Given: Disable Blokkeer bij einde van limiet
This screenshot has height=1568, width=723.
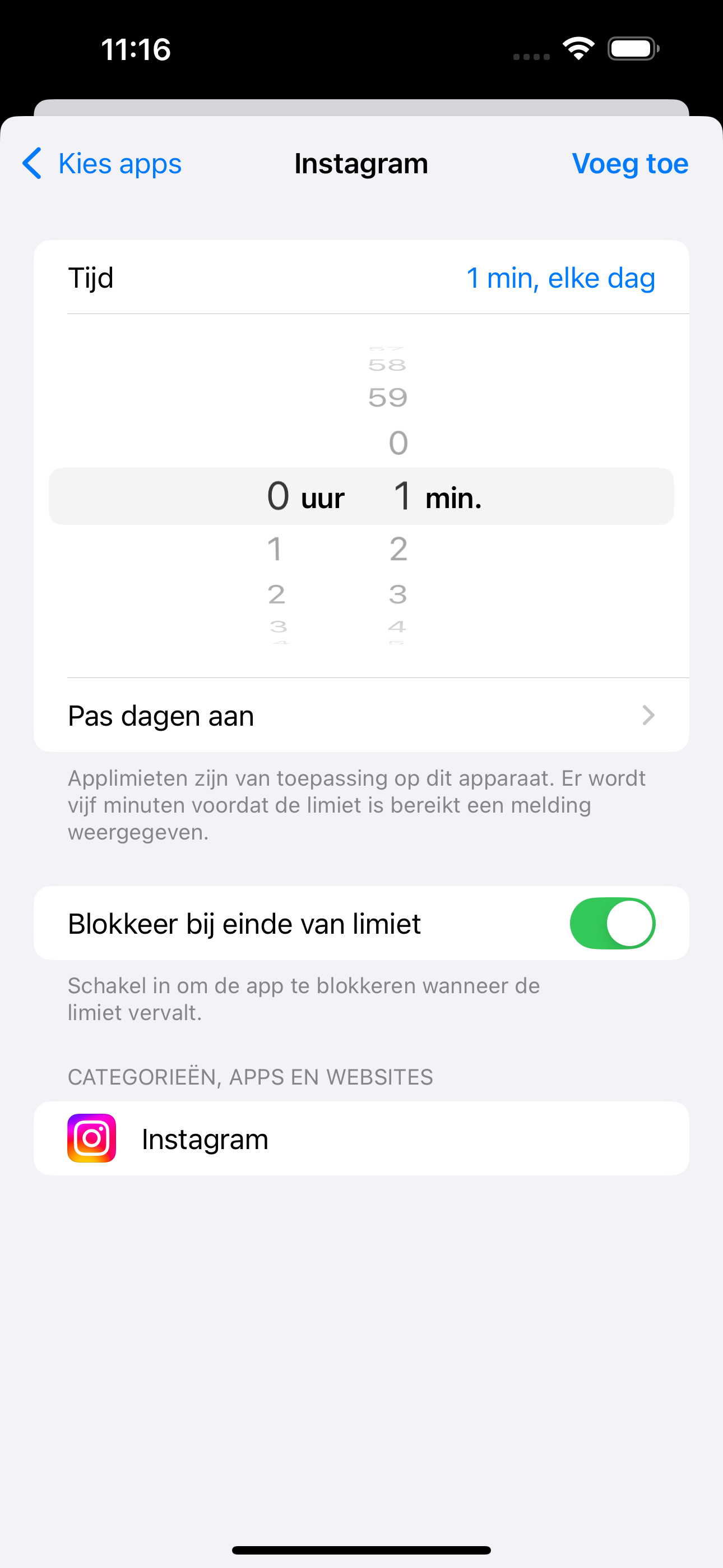Looking at the screenshot, I should click(x=611, y=924).
